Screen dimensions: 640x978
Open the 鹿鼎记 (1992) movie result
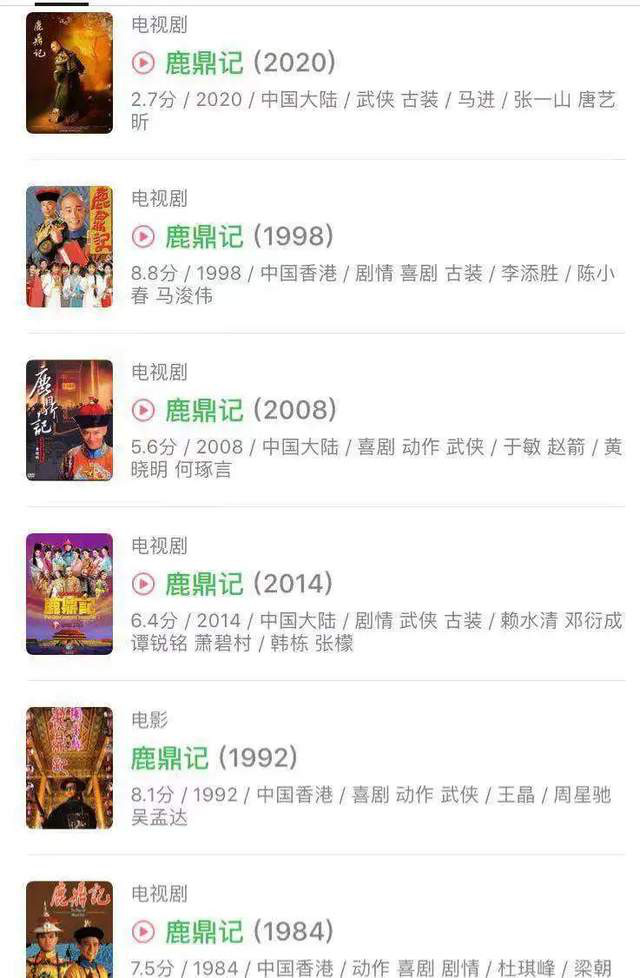tap(213, 758)
